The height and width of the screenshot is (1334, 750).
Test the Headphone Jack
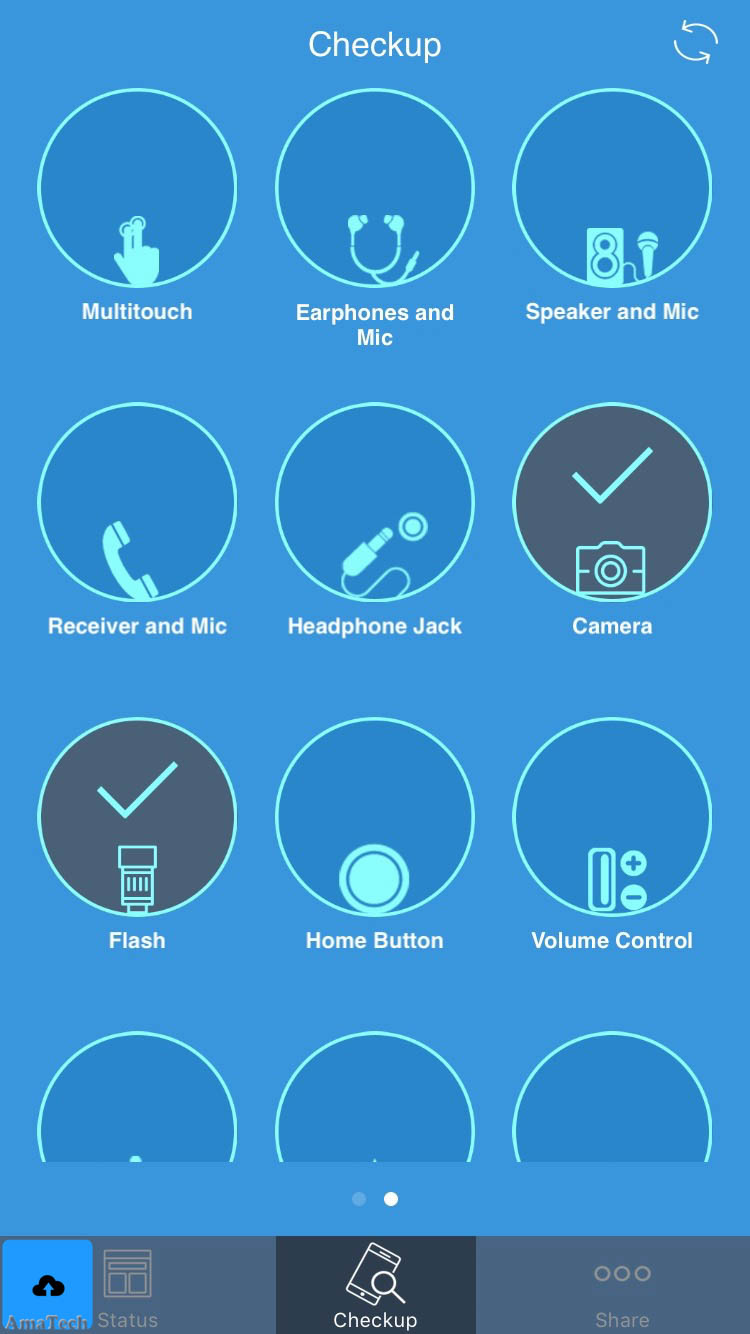click(375, 502)
